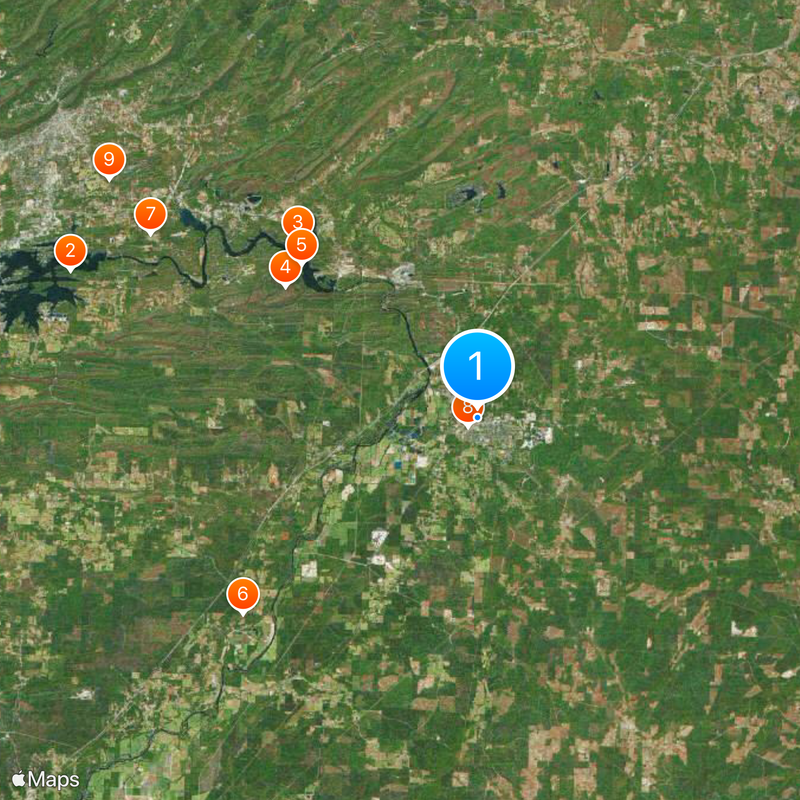The width and height of the screenshot is (800, 800).
Task: Select the blue map pin numbered 1
Action: (477, 367)
